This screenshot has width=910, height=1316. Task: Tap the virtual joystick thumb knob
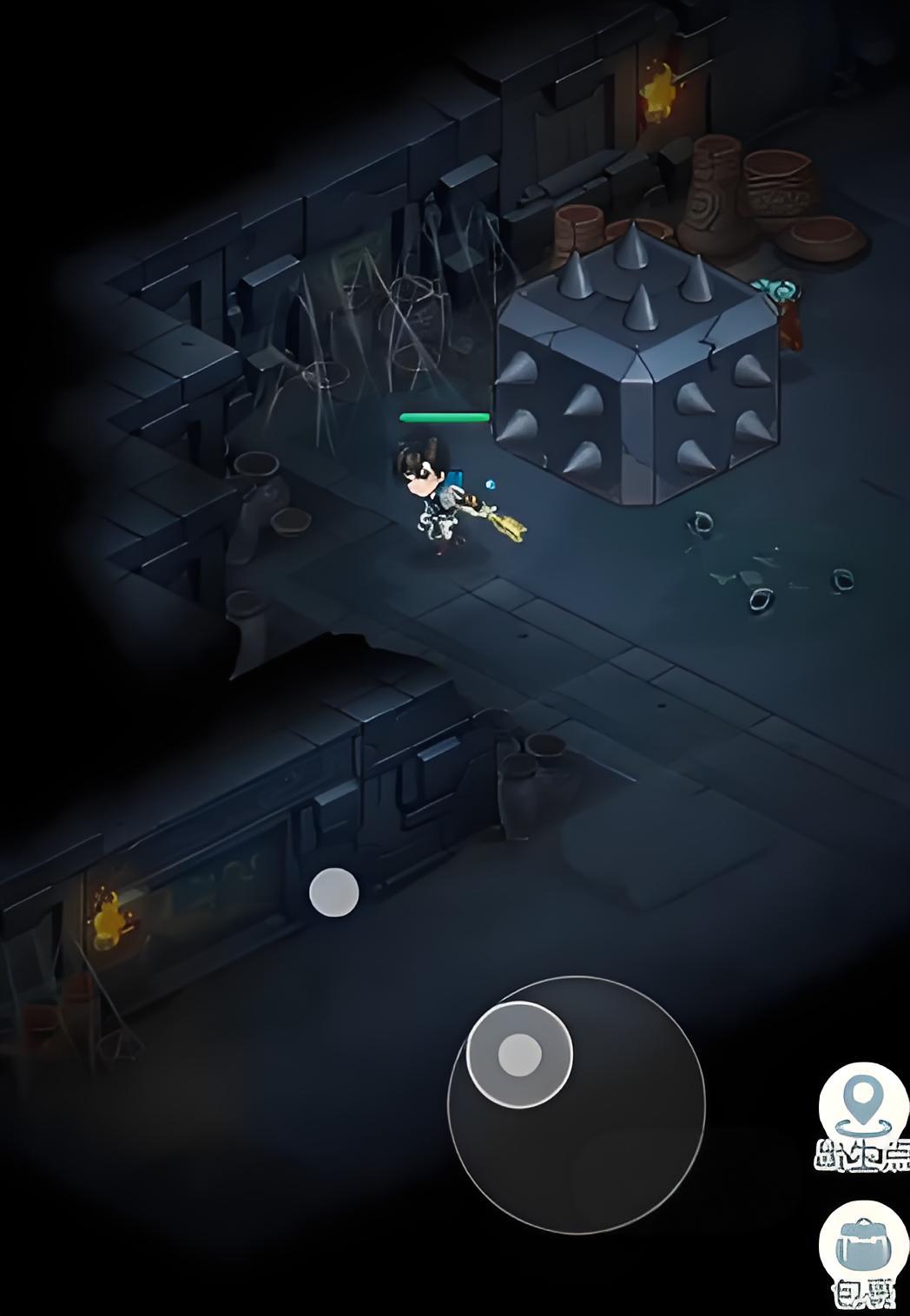click(x=519, y=1054)
